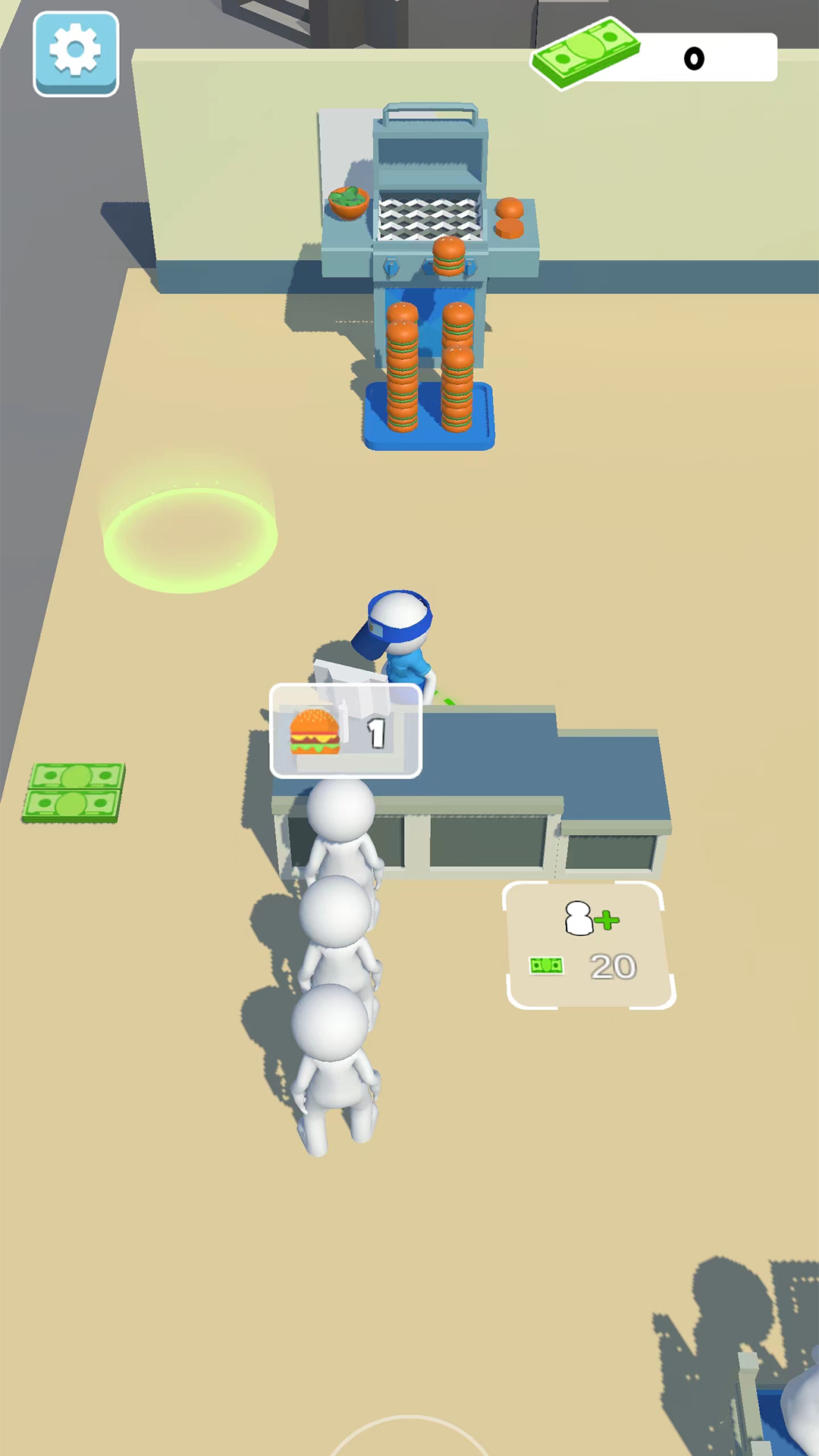The width and height of the screenshot is (819, 1456).
Task: Open the settings gear
Action: point(76,53)
